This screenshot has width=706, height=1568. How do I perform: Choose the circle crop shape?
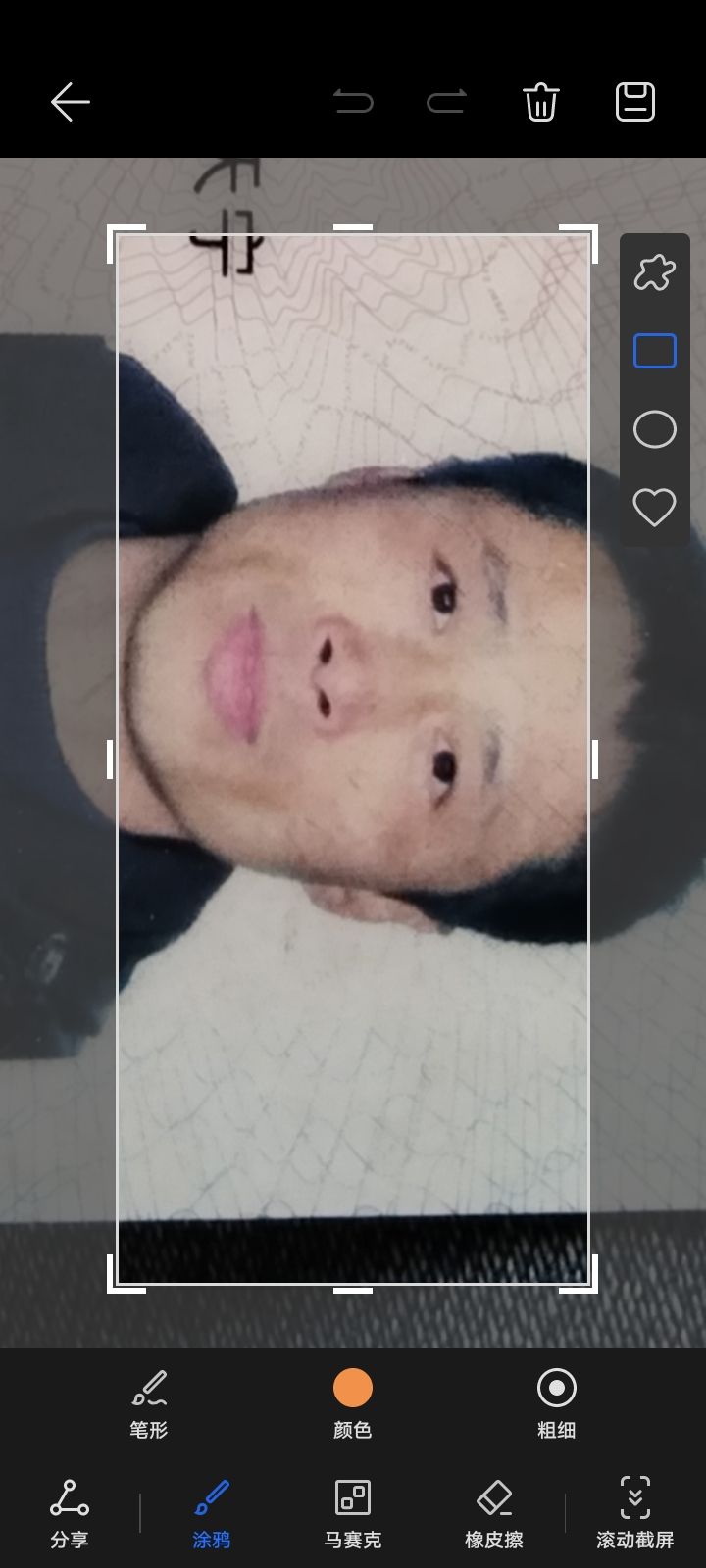654,429
